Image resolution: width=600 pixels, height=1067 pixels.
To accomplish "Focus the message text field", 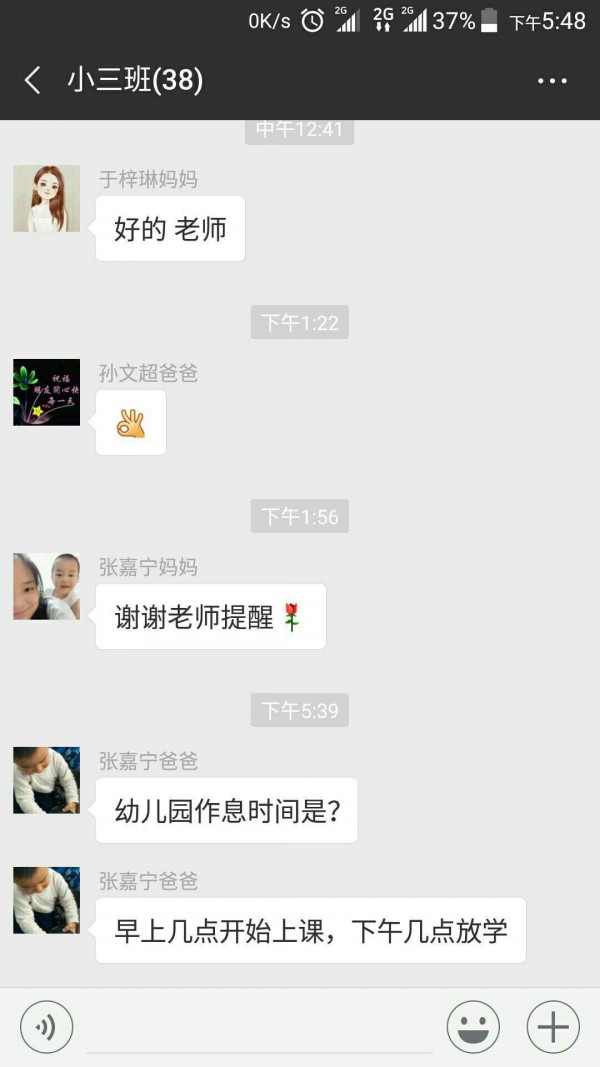I will [x=260, y=1028].
